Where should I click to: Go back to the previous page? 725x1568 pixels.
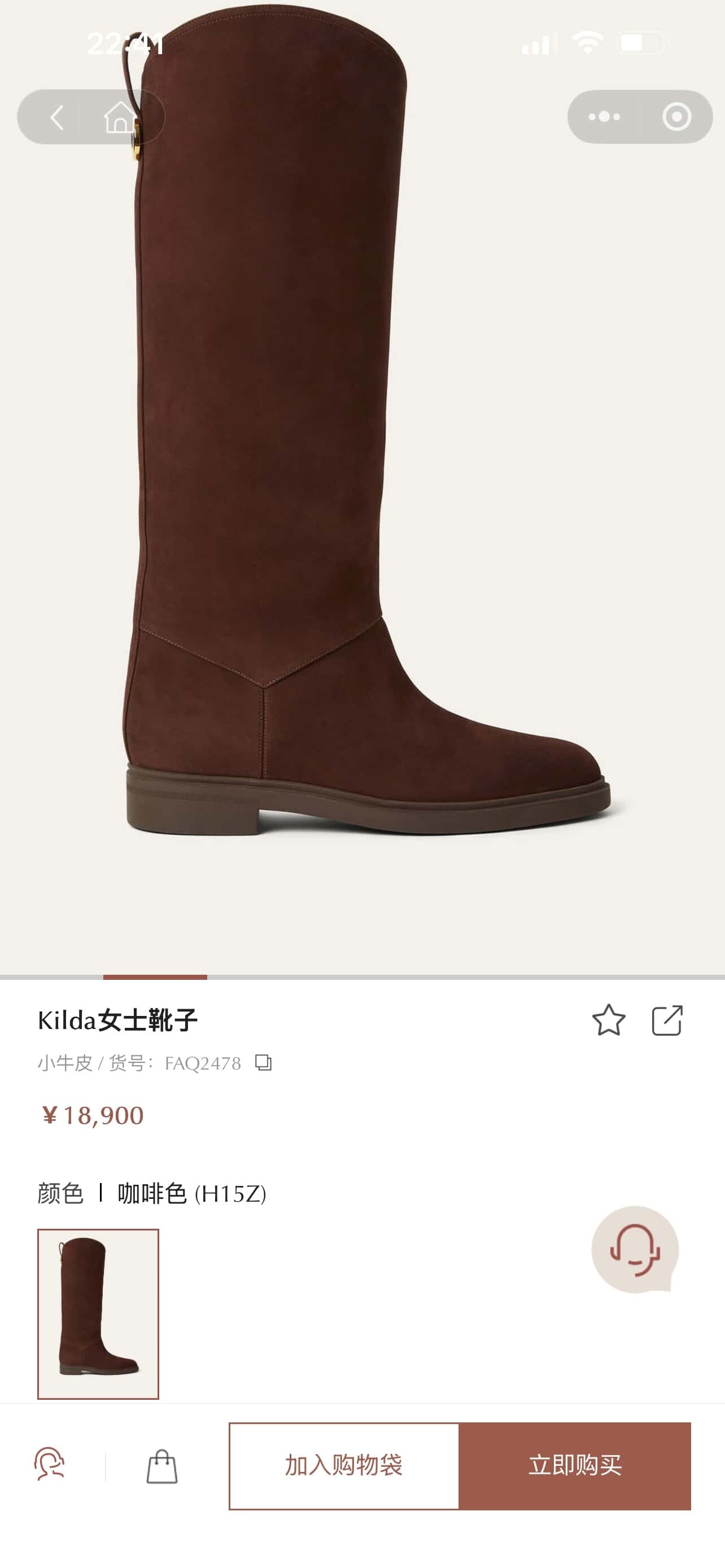pos(56,117)
